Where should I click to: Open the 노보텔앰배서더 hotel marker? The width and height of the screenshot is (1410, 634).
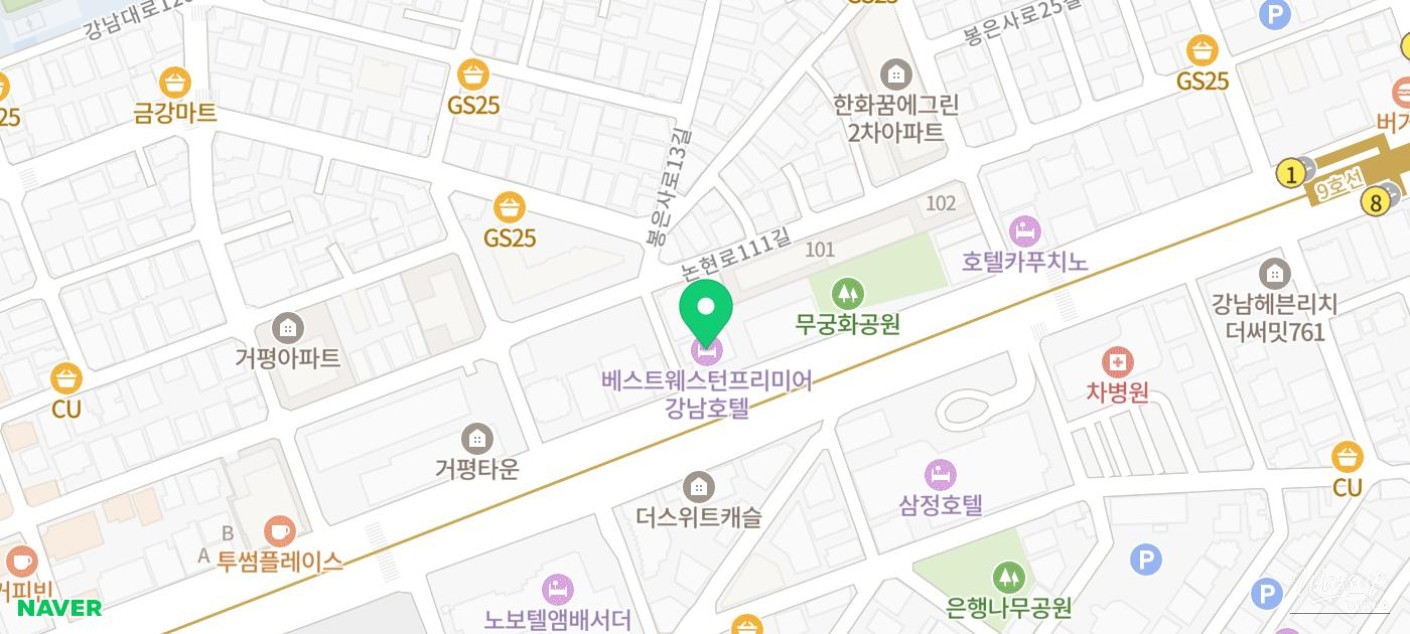(x=558, y=590)
